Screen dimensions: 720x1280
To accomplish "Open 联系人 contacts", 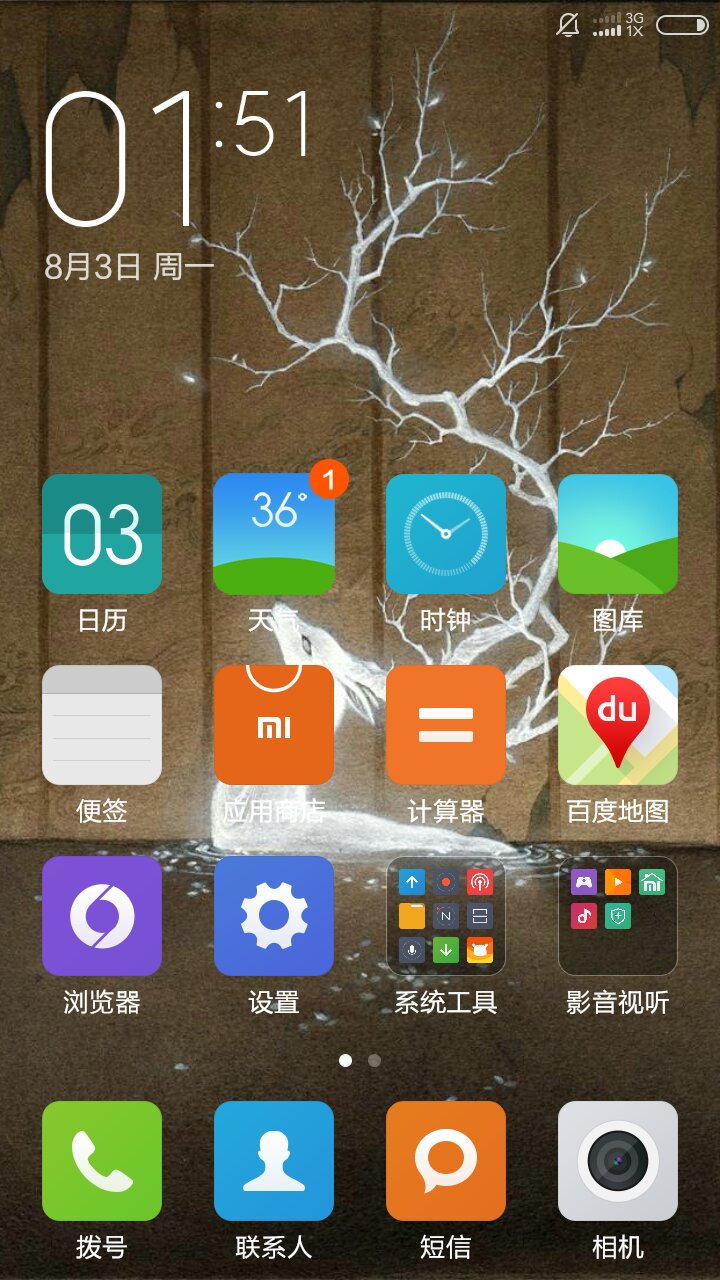I will (x=274, y=1161).
